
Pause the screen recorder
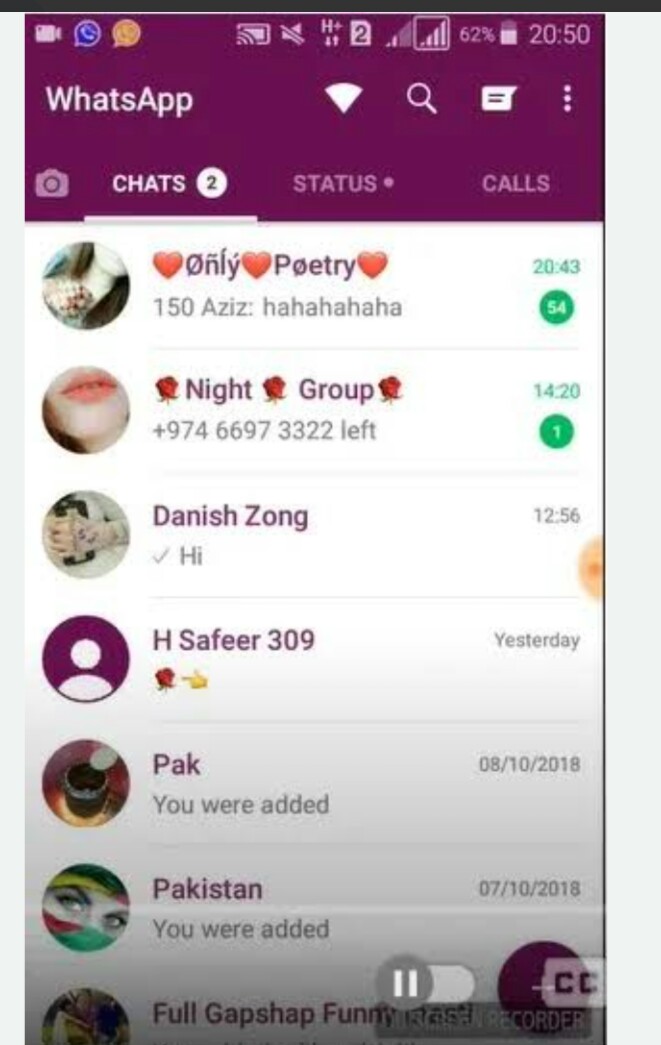[406, 985]
